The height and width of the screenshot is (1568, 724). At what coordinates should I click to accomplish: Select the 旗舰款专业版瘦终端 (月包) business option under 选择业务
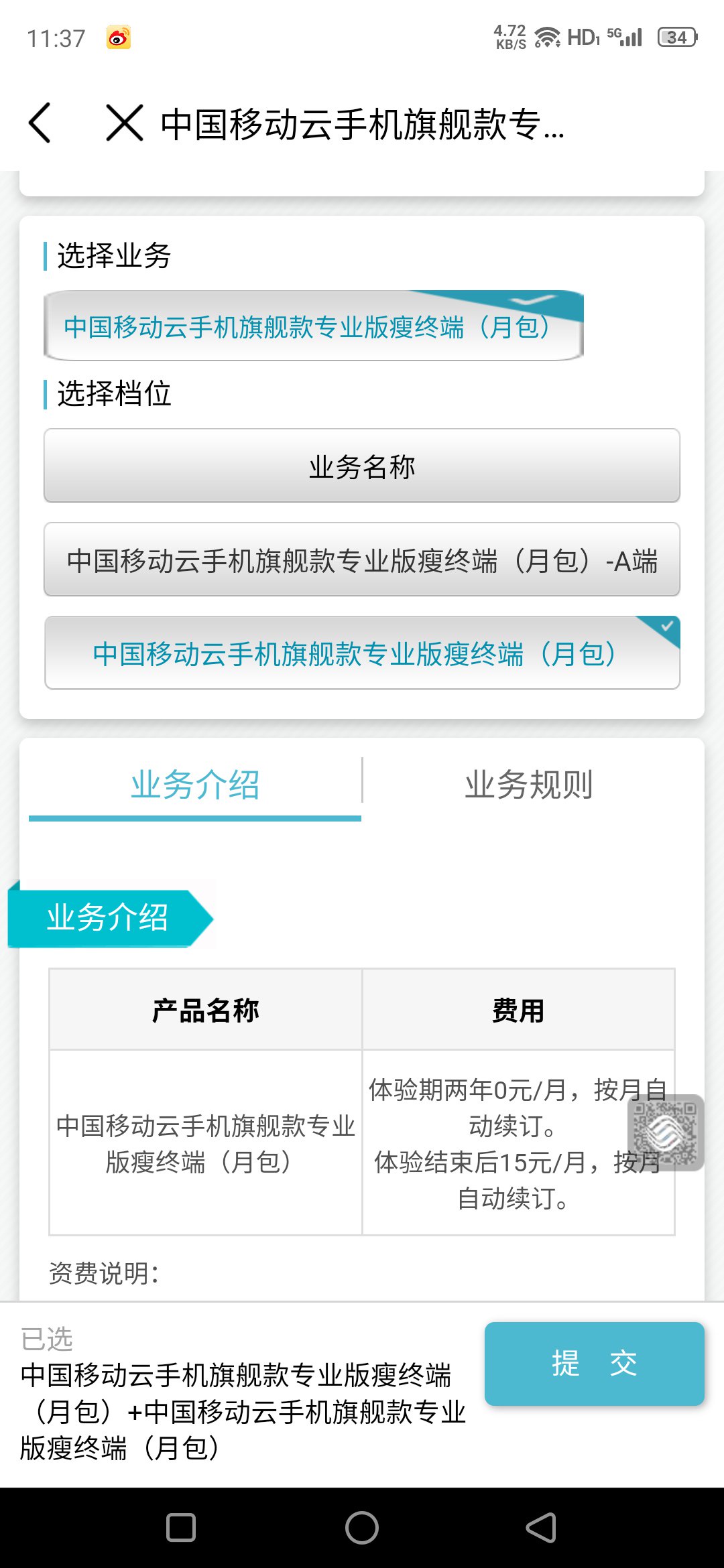(313, 326)
